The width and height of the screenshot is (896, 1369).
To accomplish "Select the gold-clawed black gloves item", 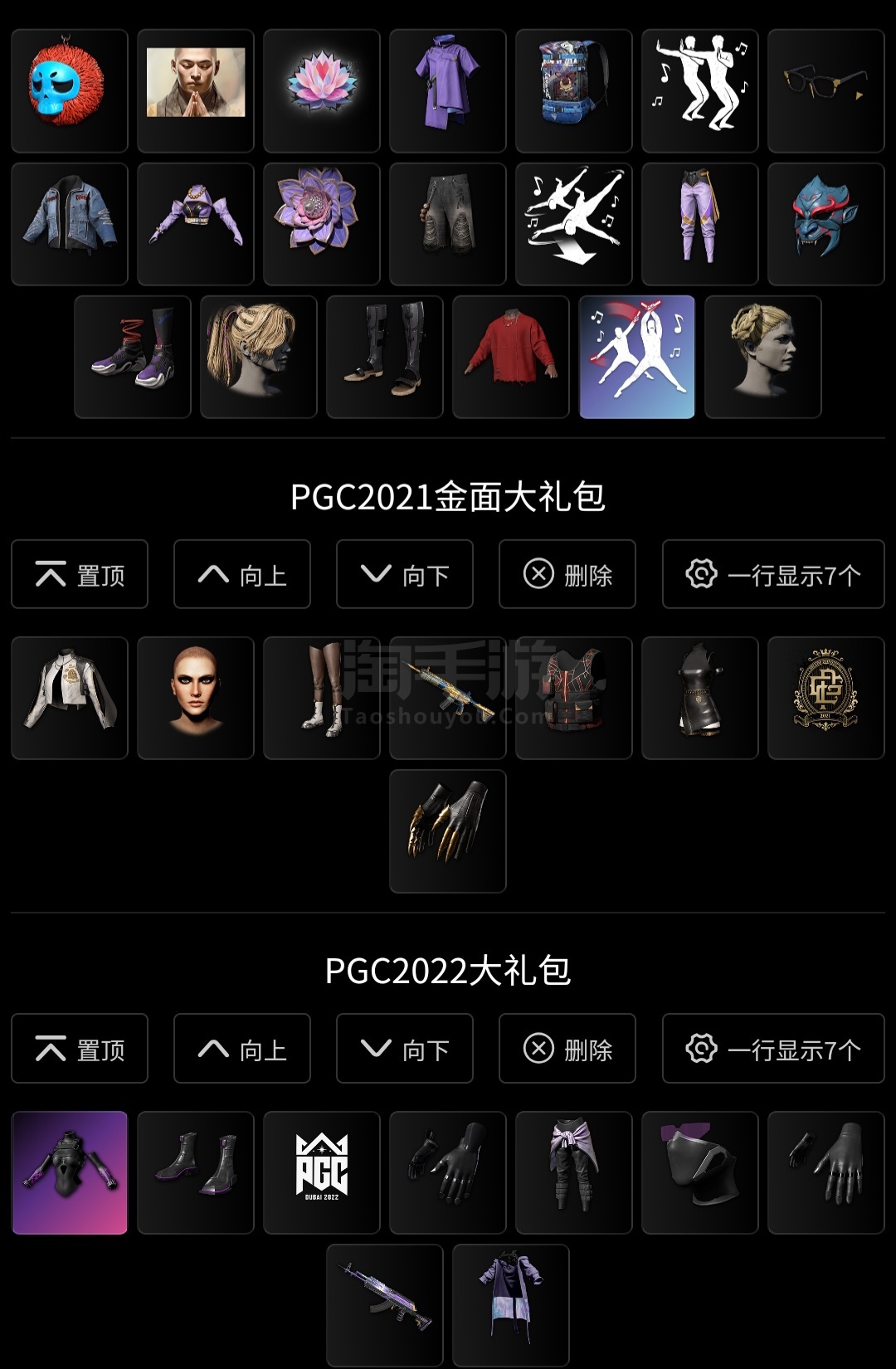I will coord(448,831).
